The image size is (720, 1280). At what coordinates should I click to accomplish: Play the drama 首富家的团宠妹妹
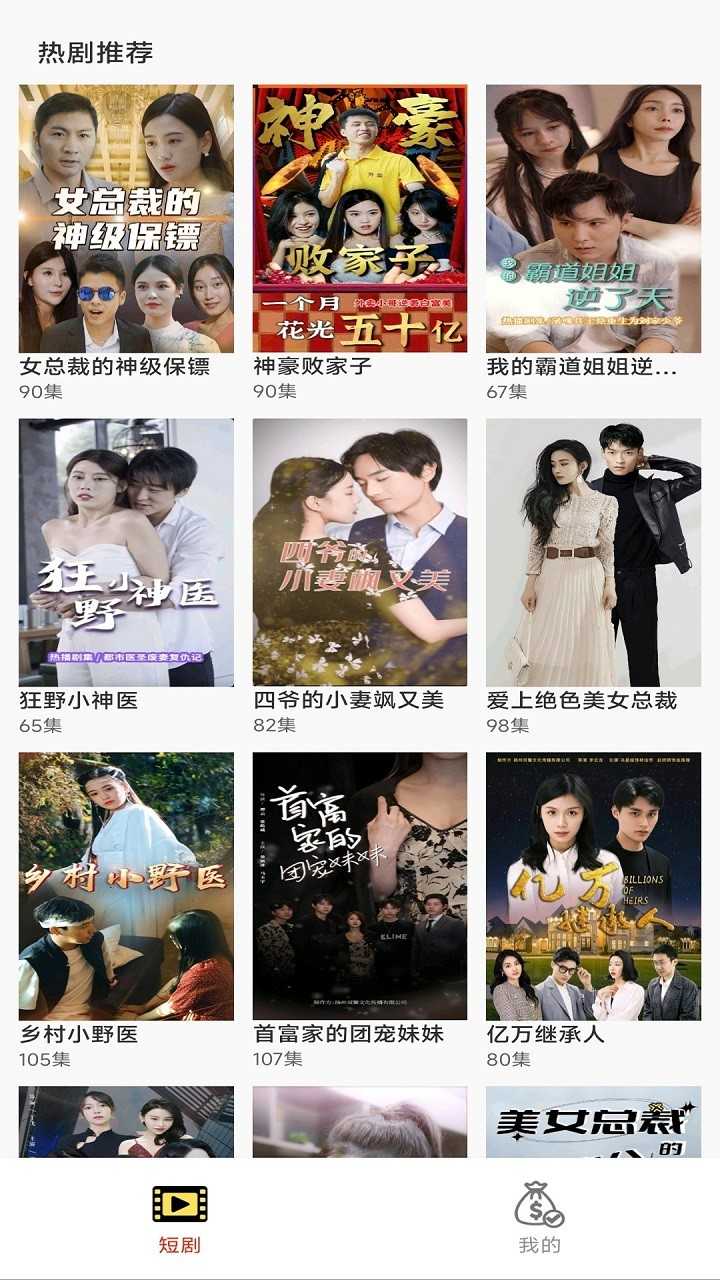(360, 886)
